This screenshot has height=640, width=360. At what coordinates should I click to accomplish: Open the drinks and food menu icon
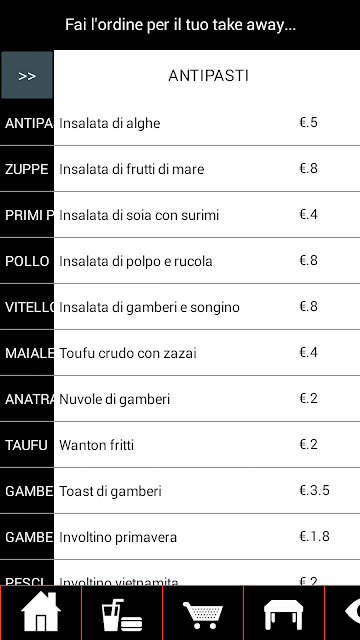tap(122, 613)
